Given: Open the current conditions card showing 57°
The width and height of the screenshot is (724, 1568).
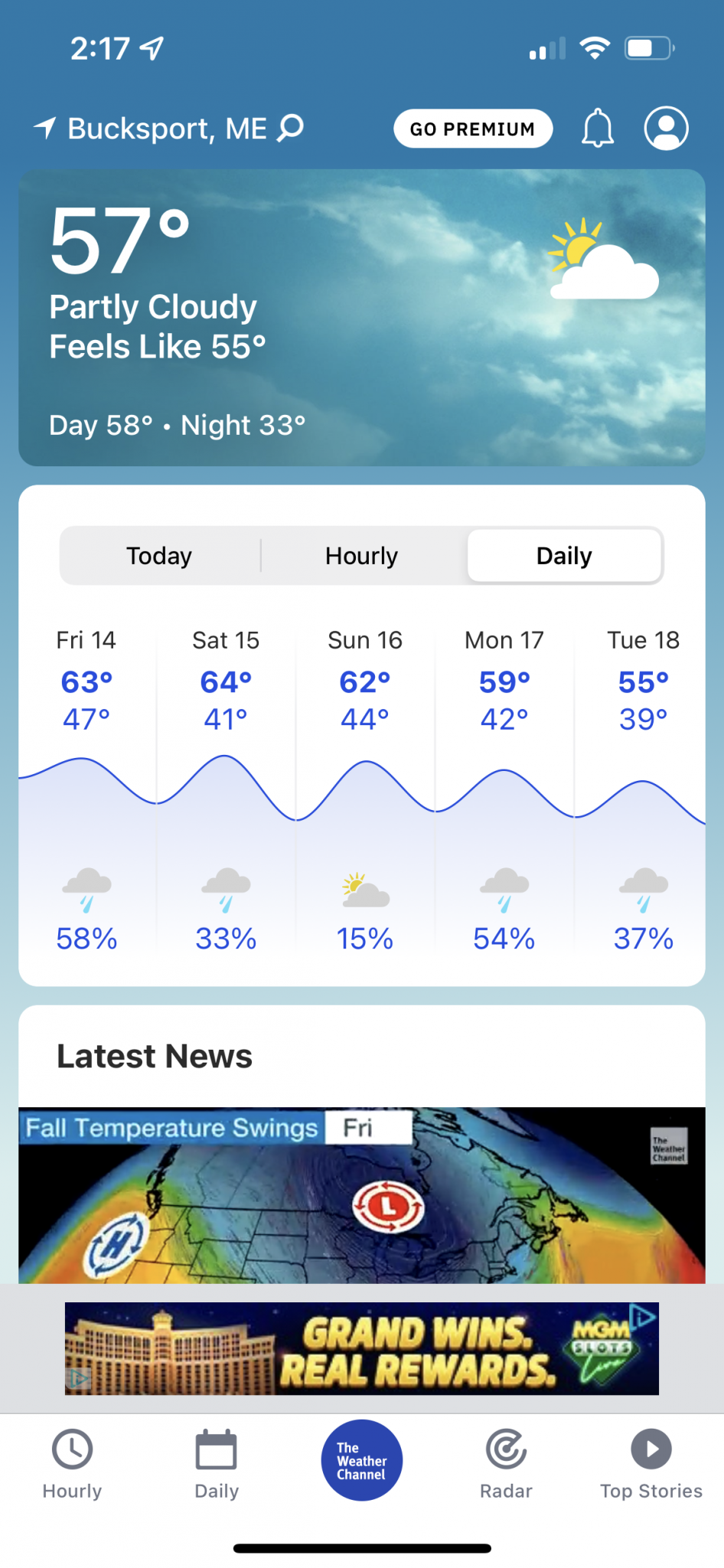Looking at the screenshot, I should click(361, 318).
